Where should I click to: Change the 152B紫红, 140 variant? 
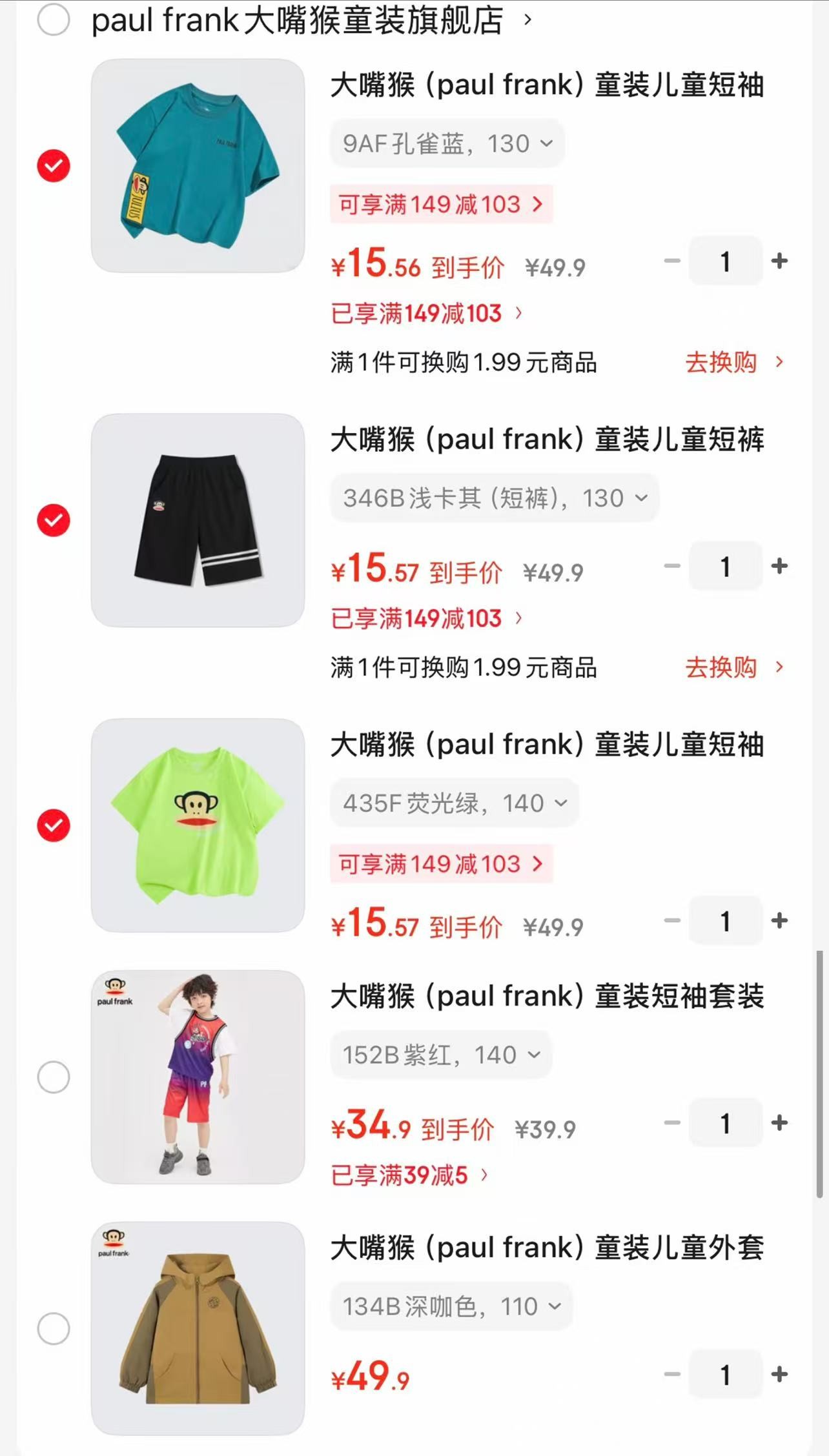441,1055
